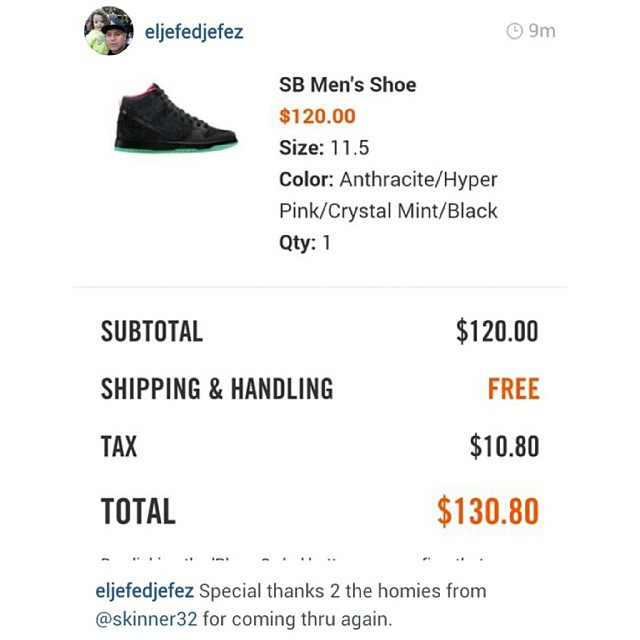Viewport: 640px width, 640px height.
Task: Open the @skinner32 mention in the caption
Action: [146, 618]
